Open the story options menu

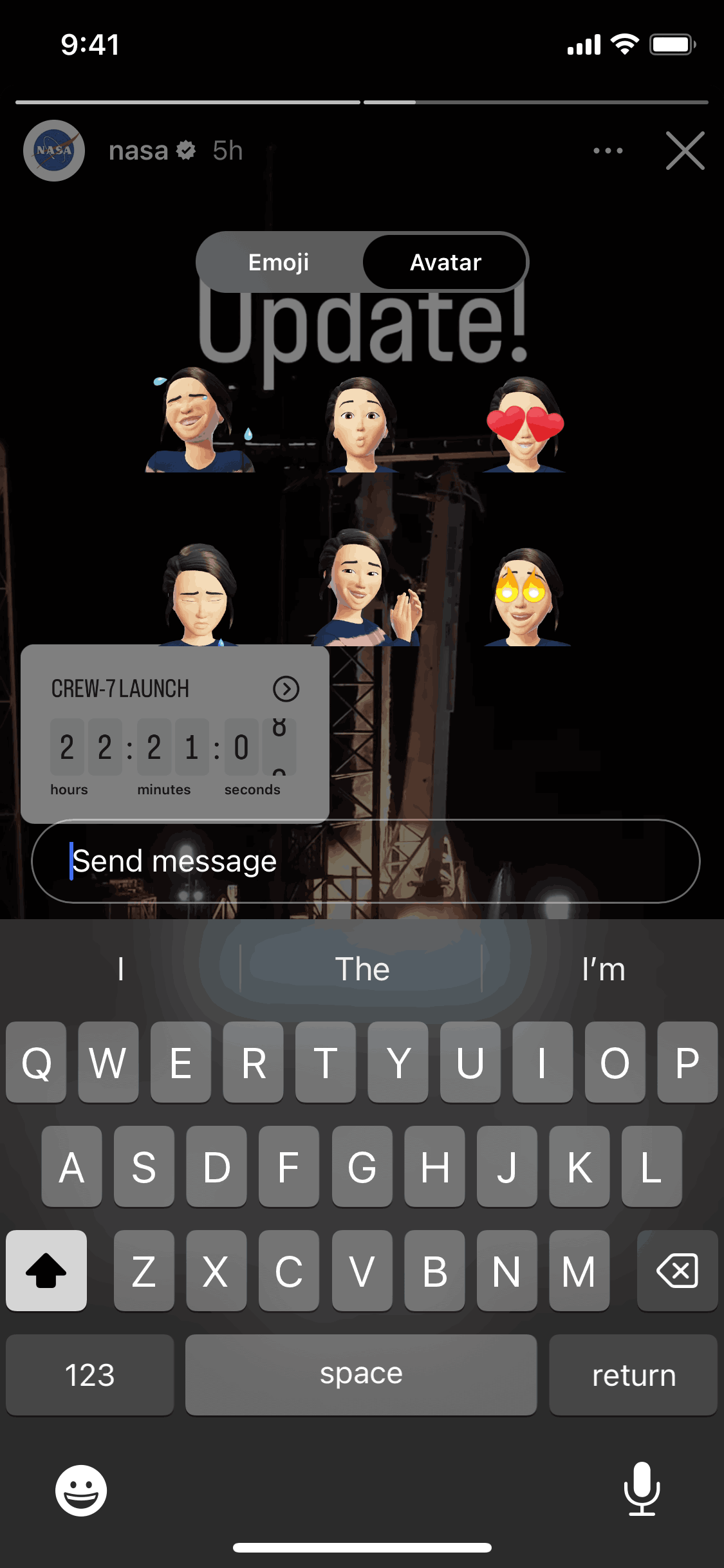tap(608, 151)
